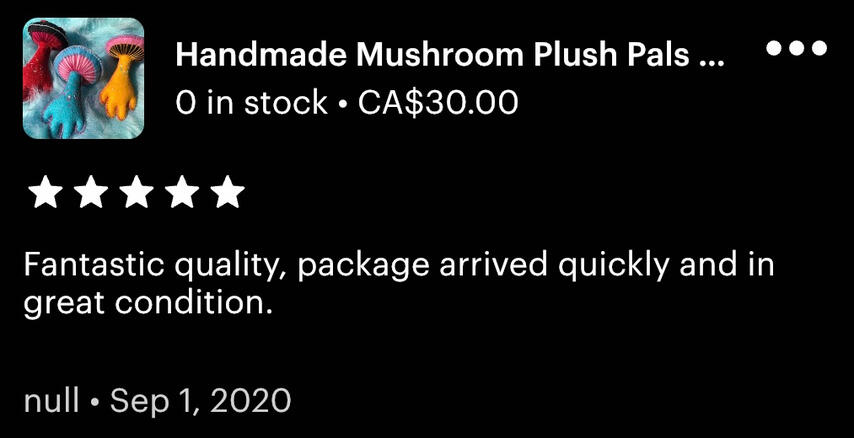This screenshot has width=854, height=438.
Task: Open the three-dot overflow menu
Action: 796,49
